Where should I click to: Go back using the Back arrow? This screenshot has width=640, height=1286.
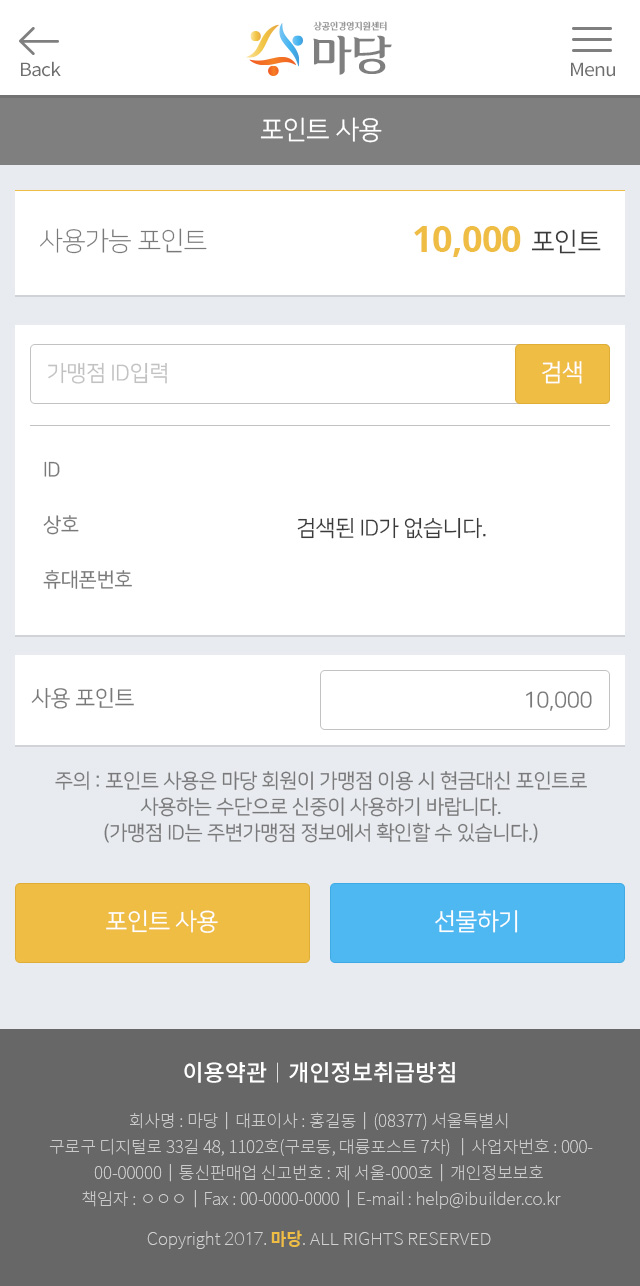tap(40, 52)
